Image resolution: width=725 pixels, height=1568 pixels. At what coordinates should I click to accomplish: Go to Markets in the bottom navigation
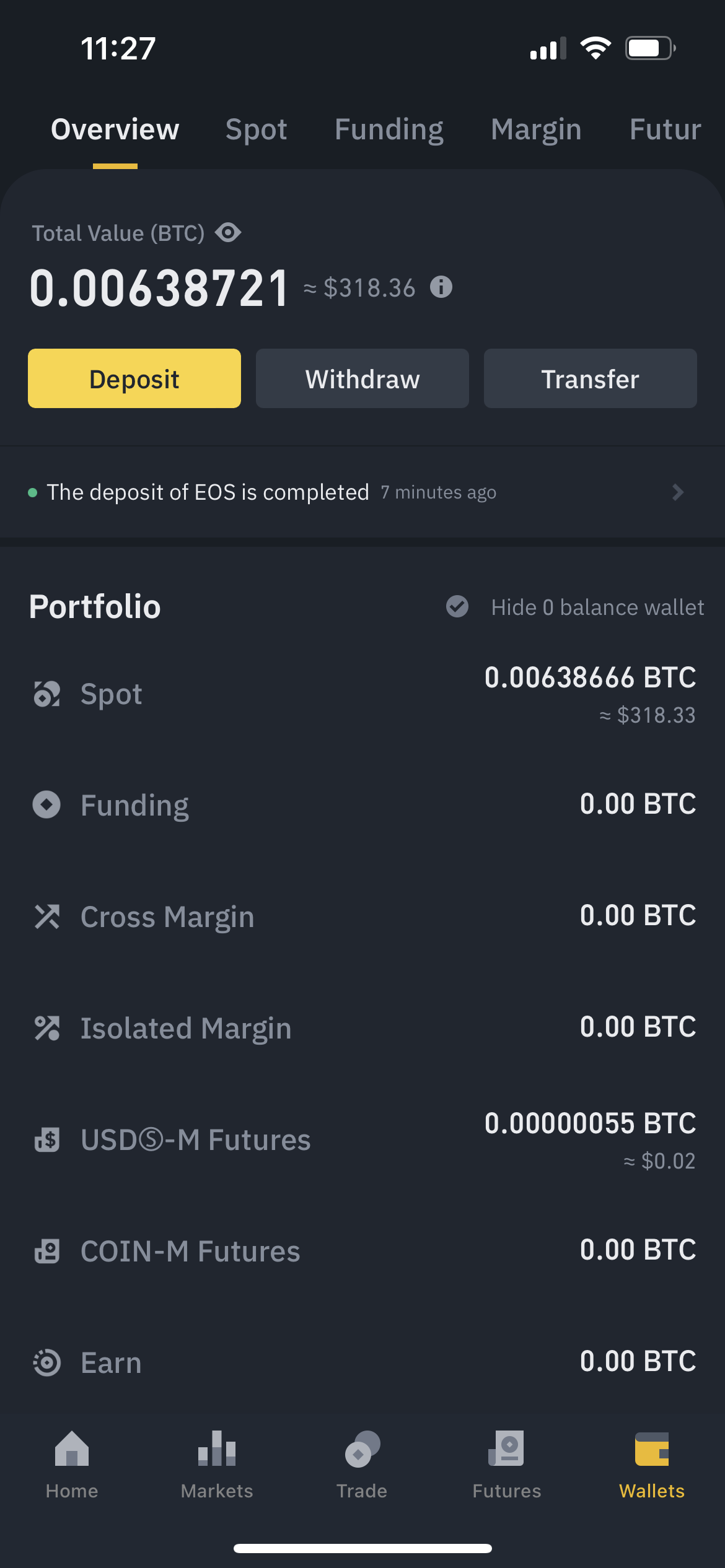(217, 1465)
